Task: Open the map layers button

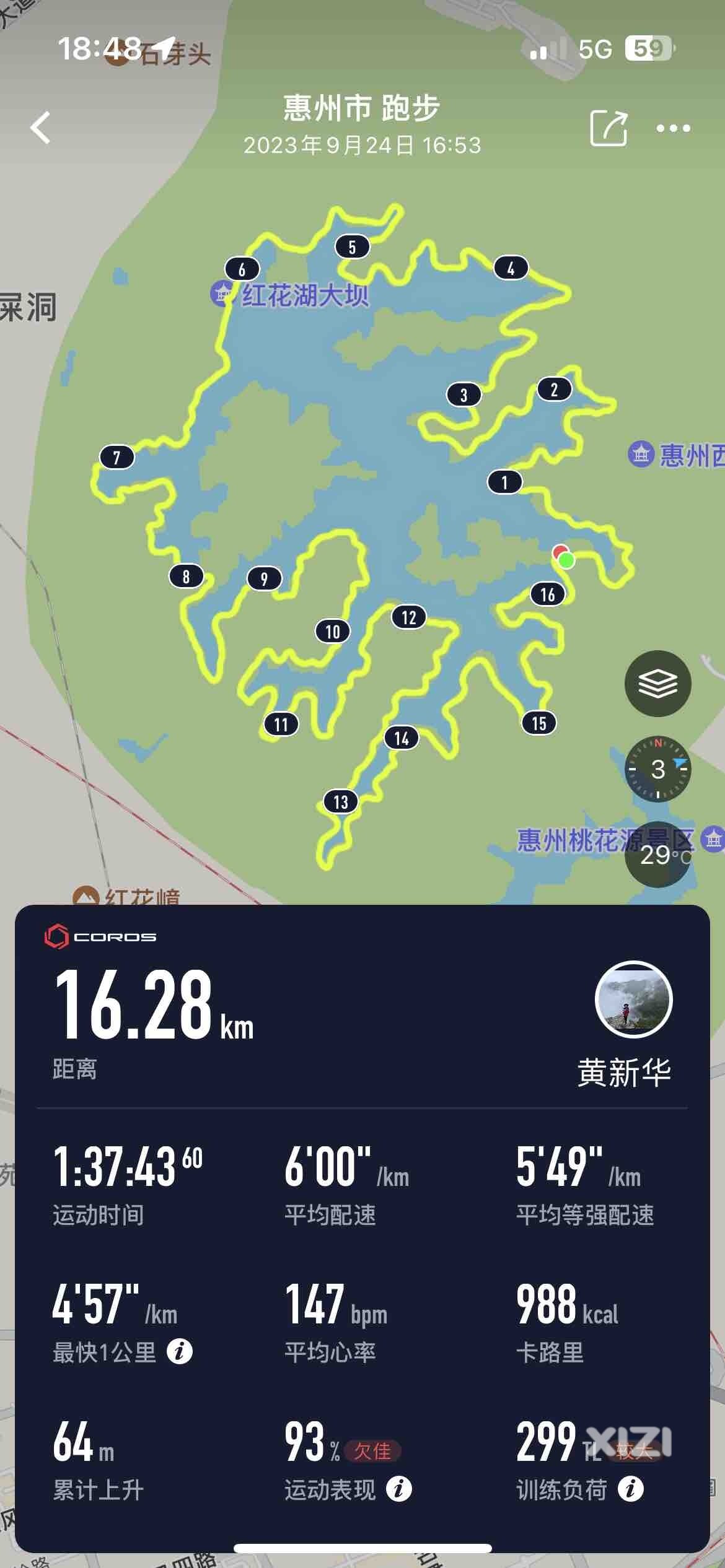Action: (x=657, y=684)
